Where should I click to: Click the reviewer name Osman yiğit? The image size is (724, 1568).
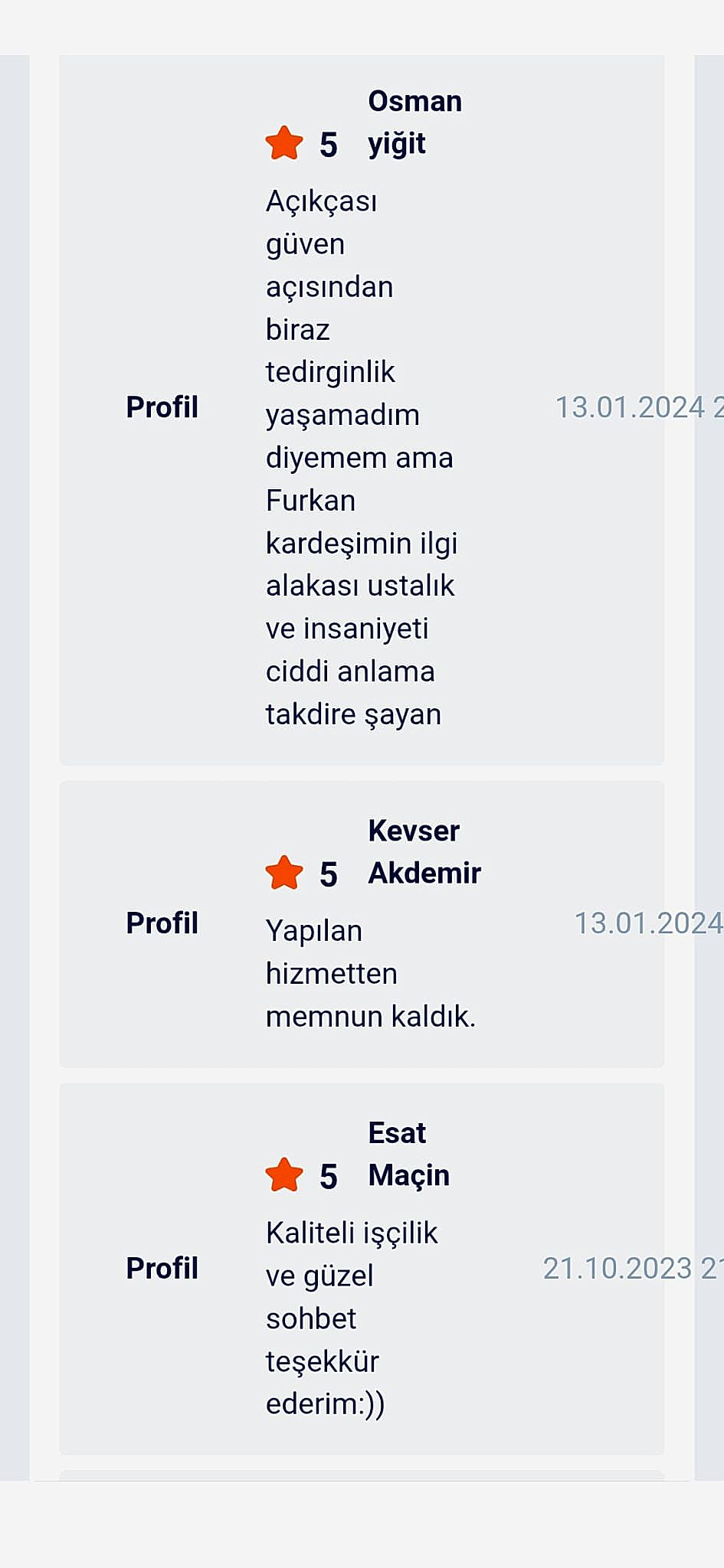(x=414, y=122)
